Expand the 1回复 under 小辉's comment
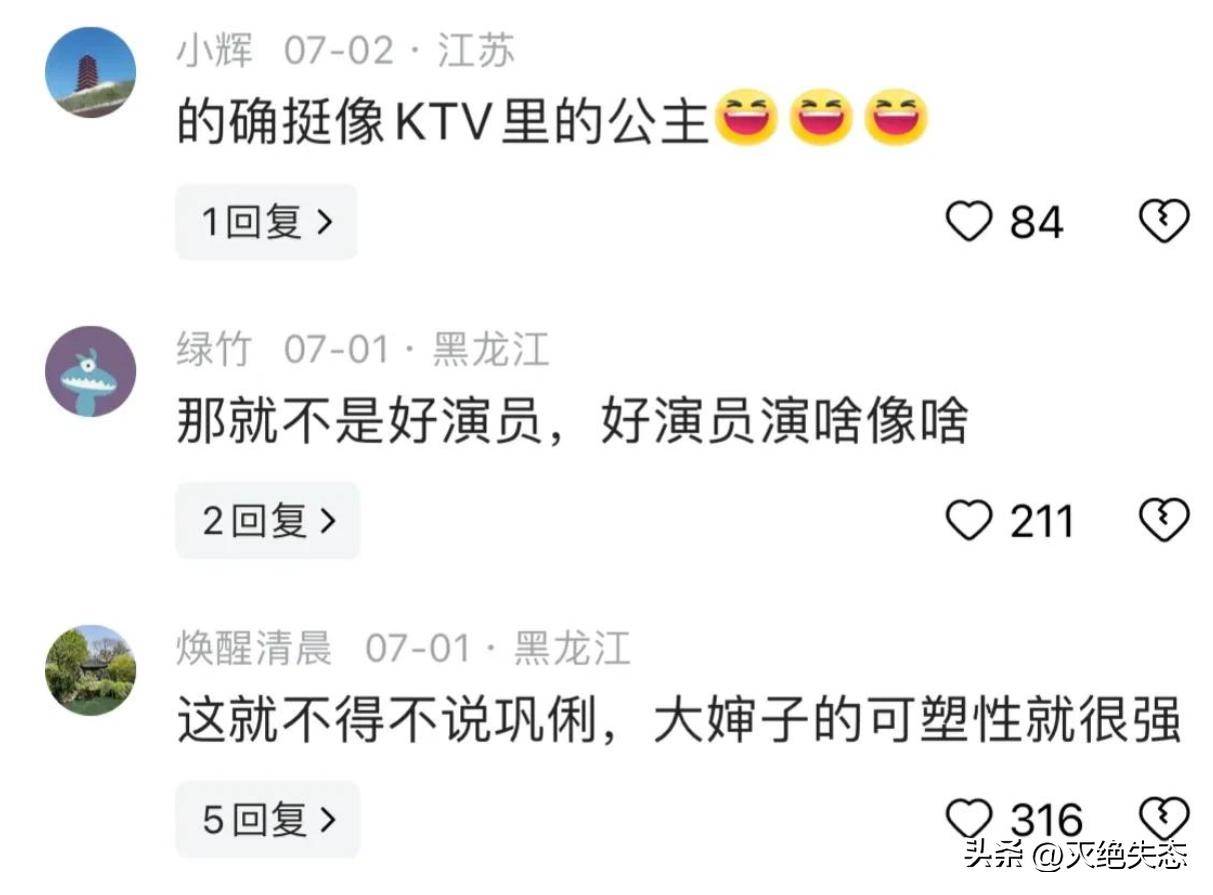This screenshot has height=895, width=1213. point(266,222)
